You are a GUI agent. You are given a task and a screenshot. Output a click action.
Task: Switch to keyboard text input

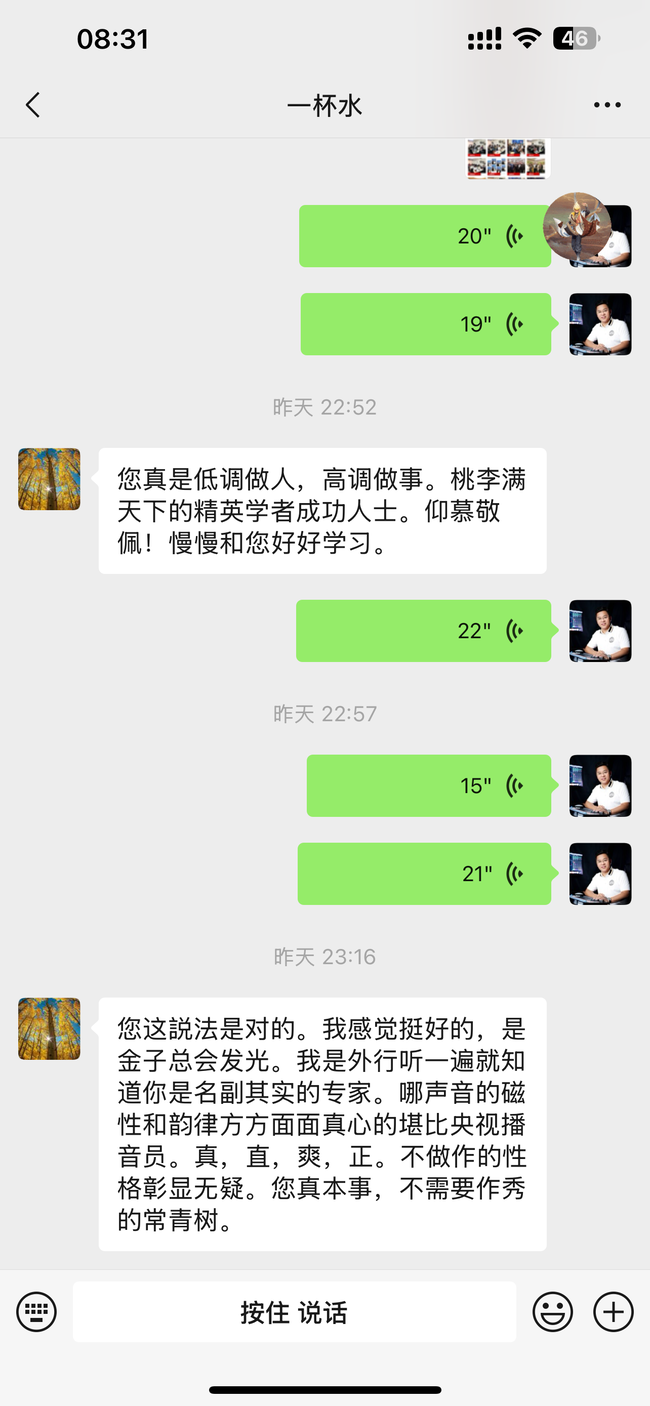[x=37, y=1311]
